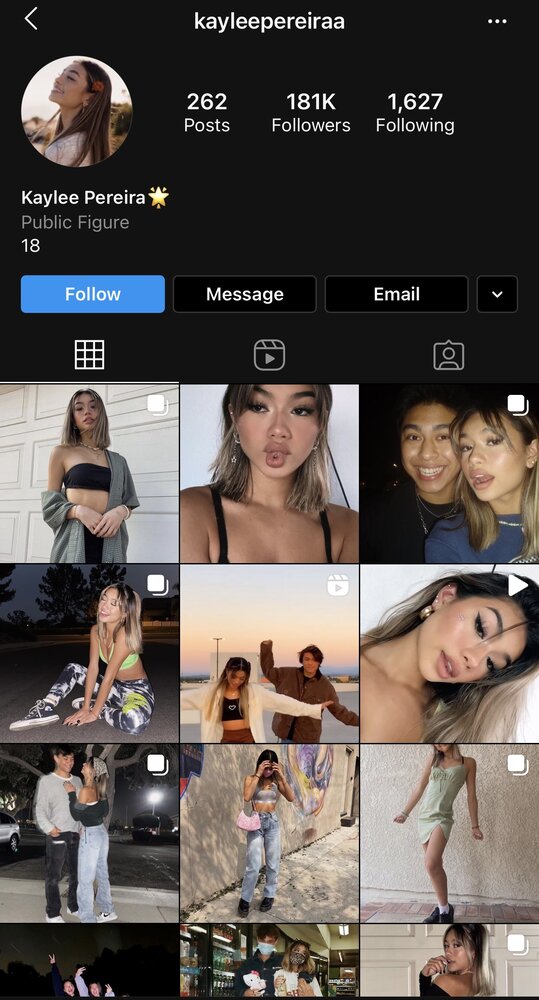The width and height of the screenshot is (539, 1000).
Task: Switch to the tagged photos tab
Action: click(448, 355)
